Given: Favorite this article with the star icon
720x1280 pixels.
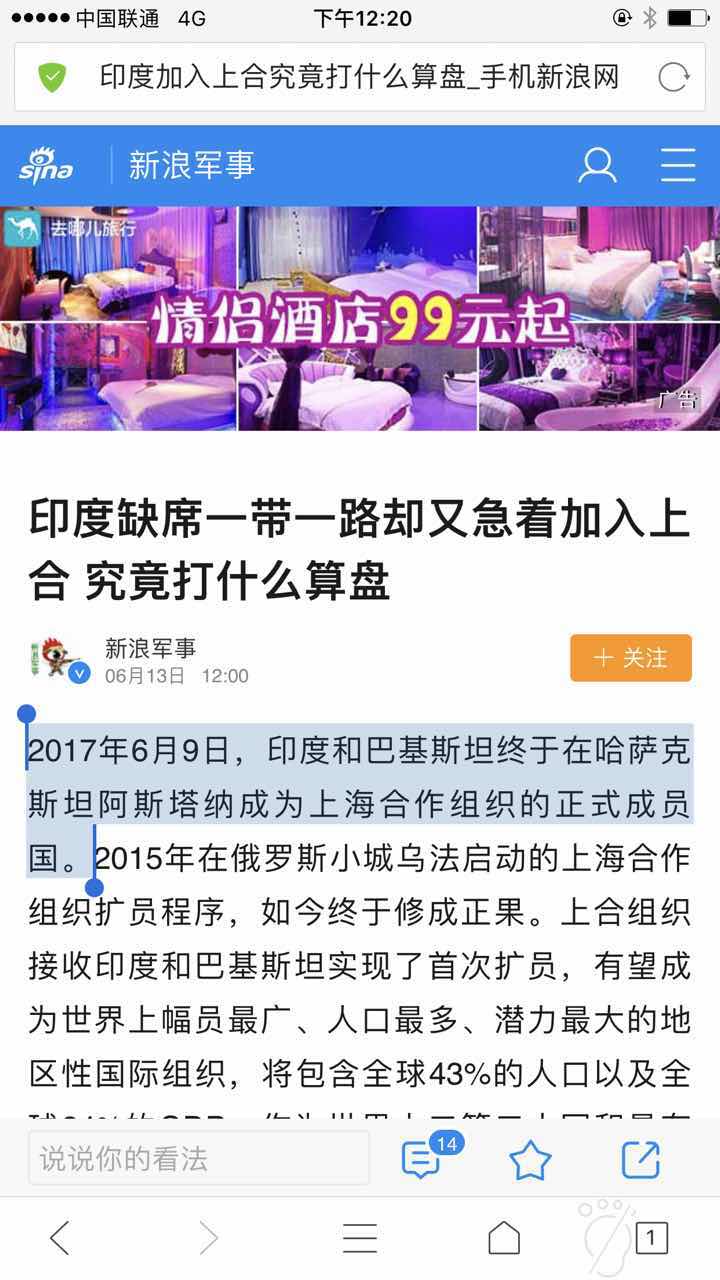Looking at the screenshot, I should point(530,1160).
